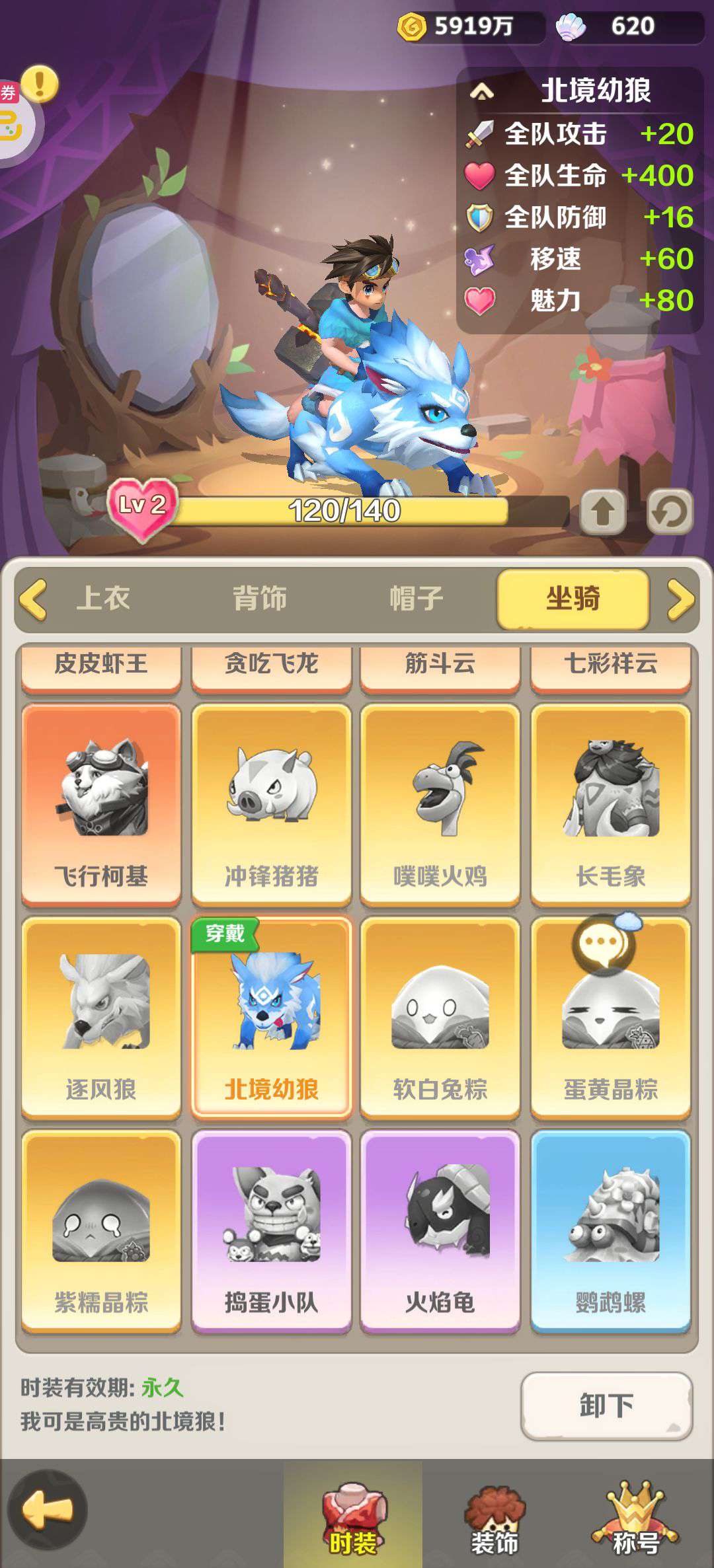Viewport: 714px width, 1568px height.
Task: Switch to the 上衣 category tab
Action: point(104,599)
